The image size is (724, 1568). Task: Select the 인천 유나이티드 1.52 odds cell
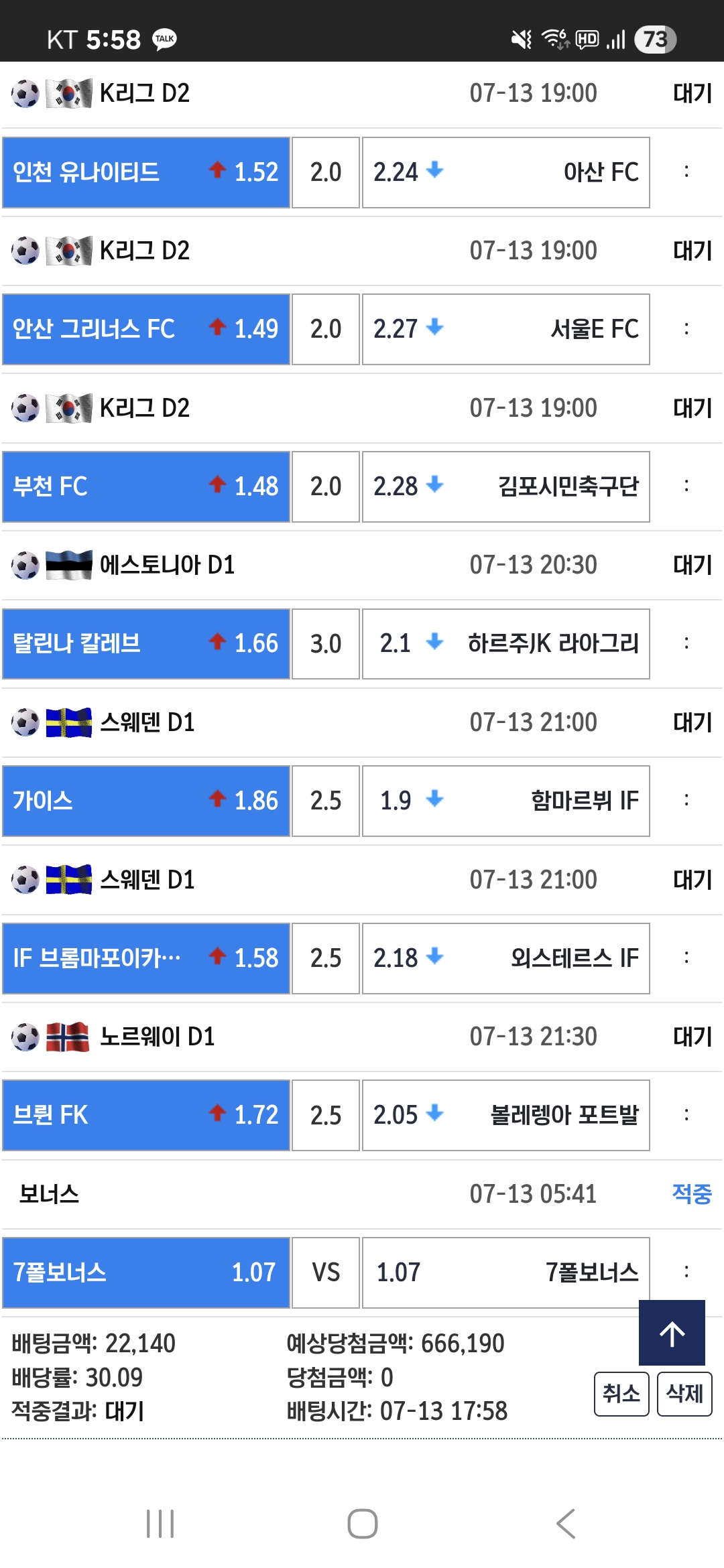point(146,172)
